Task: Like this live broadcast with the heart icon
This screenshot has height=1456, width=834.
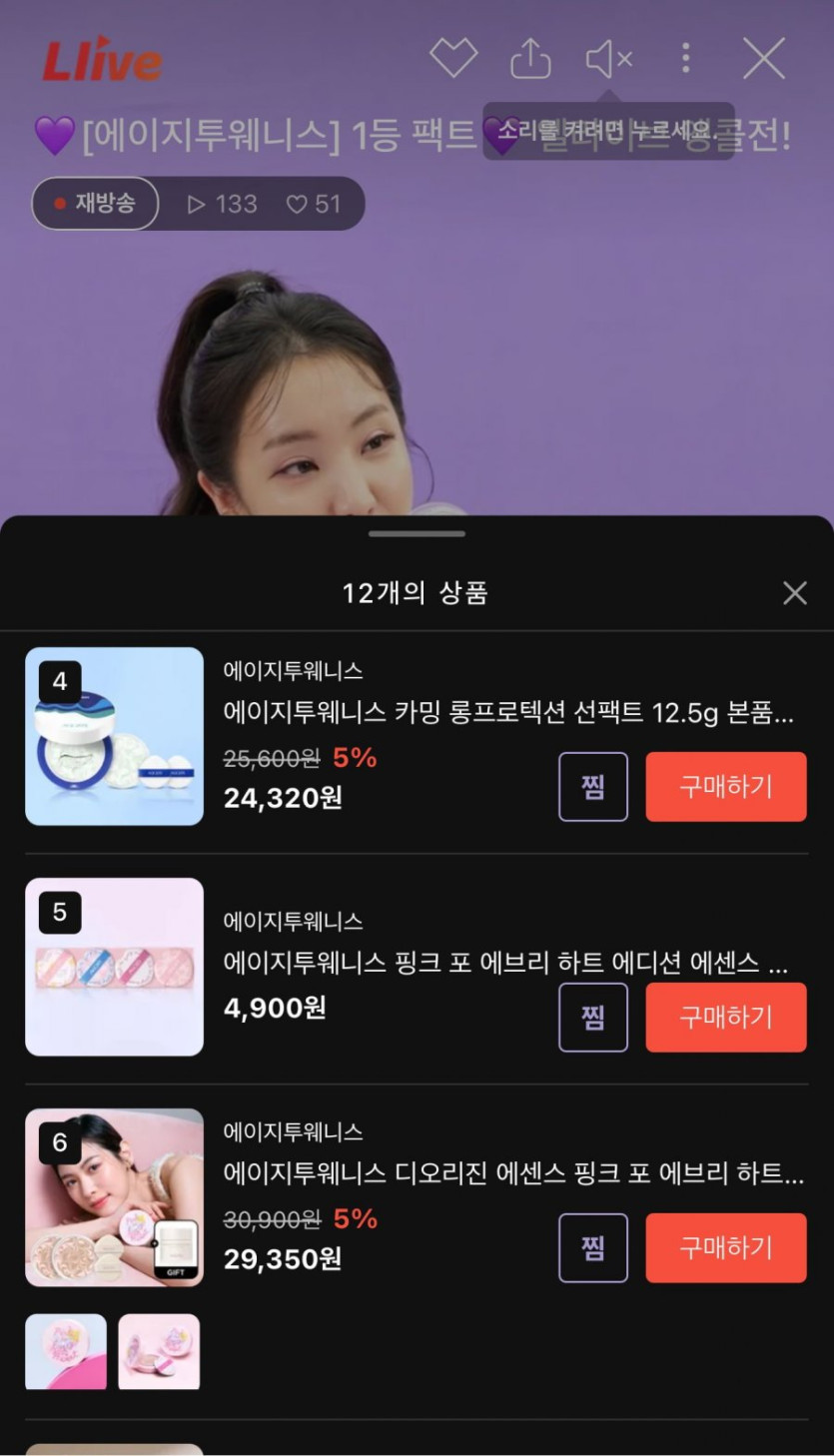Action: (x=453, y=59)
